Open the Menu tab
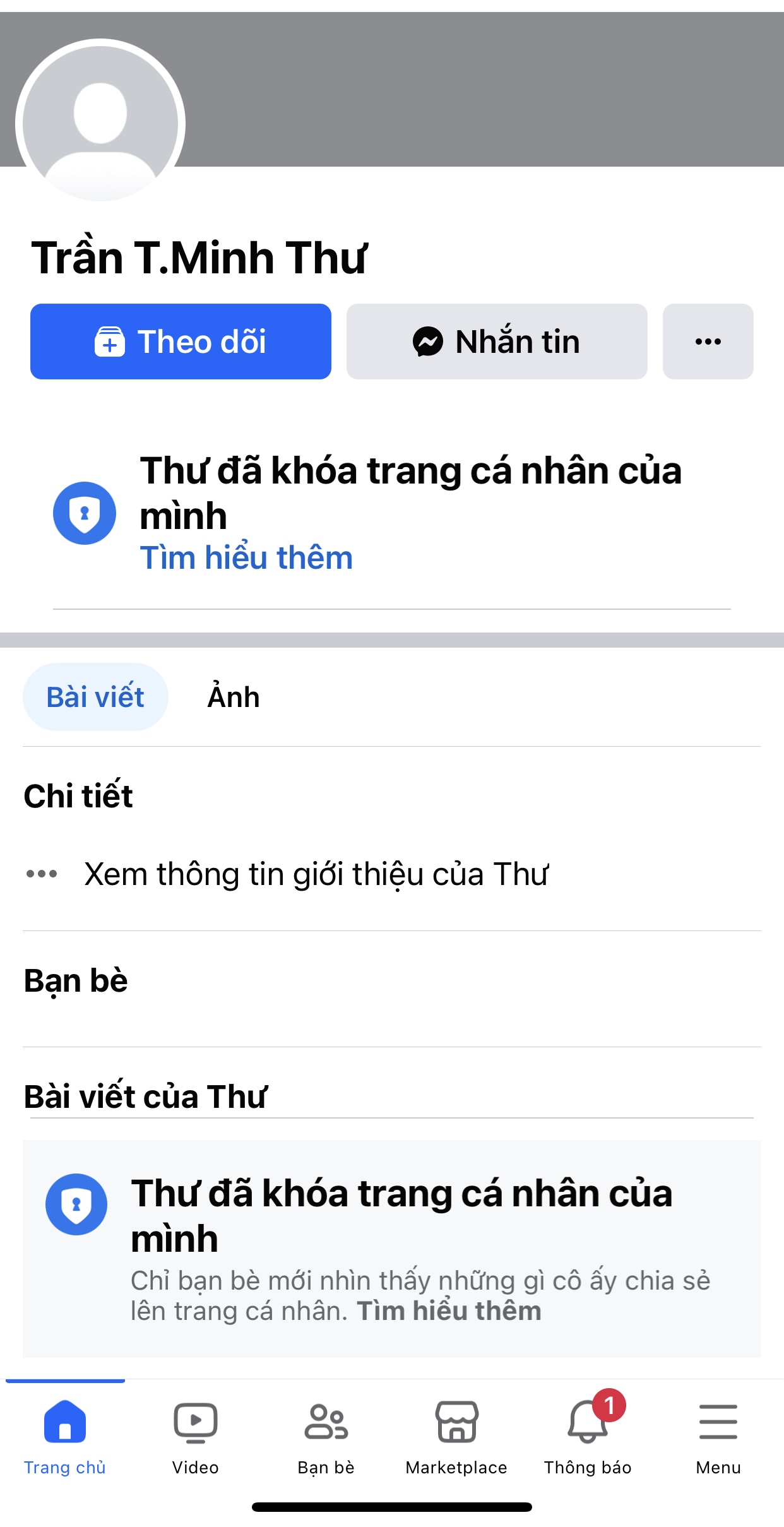 point(718,1436)
